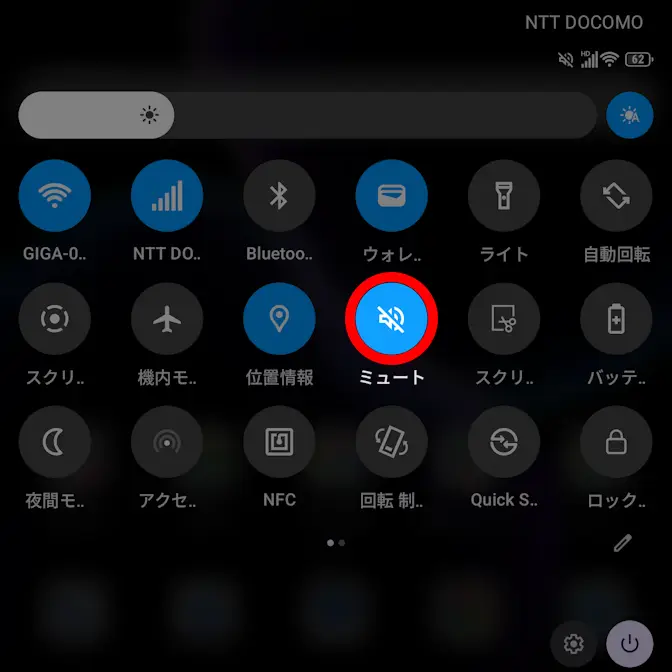Open the Quick Share tile
Screen dimensions: 672x672
pyautogui.click(x=504, y=441)
